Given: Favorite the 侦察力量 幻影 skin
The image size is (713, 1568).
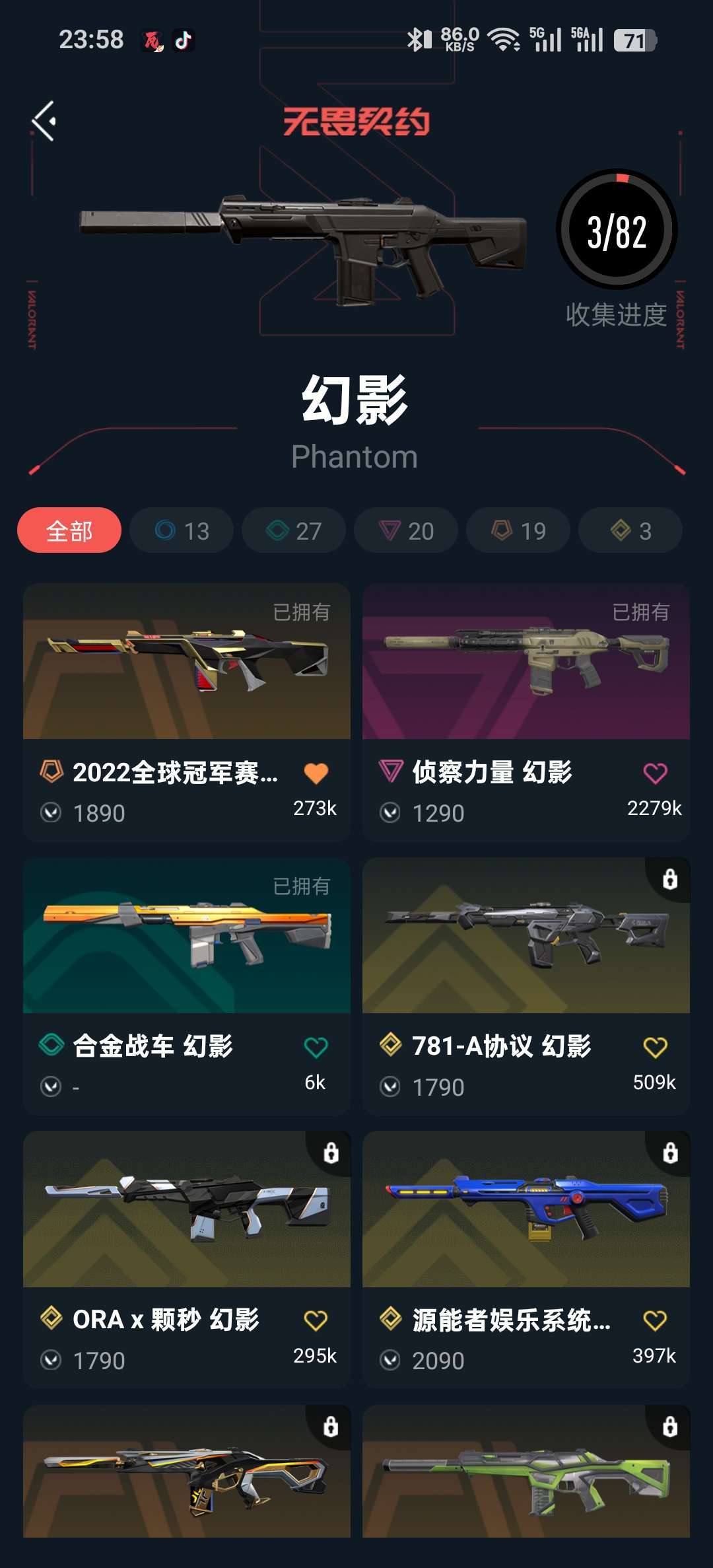Looking at the screenshot, I should 656,773.
